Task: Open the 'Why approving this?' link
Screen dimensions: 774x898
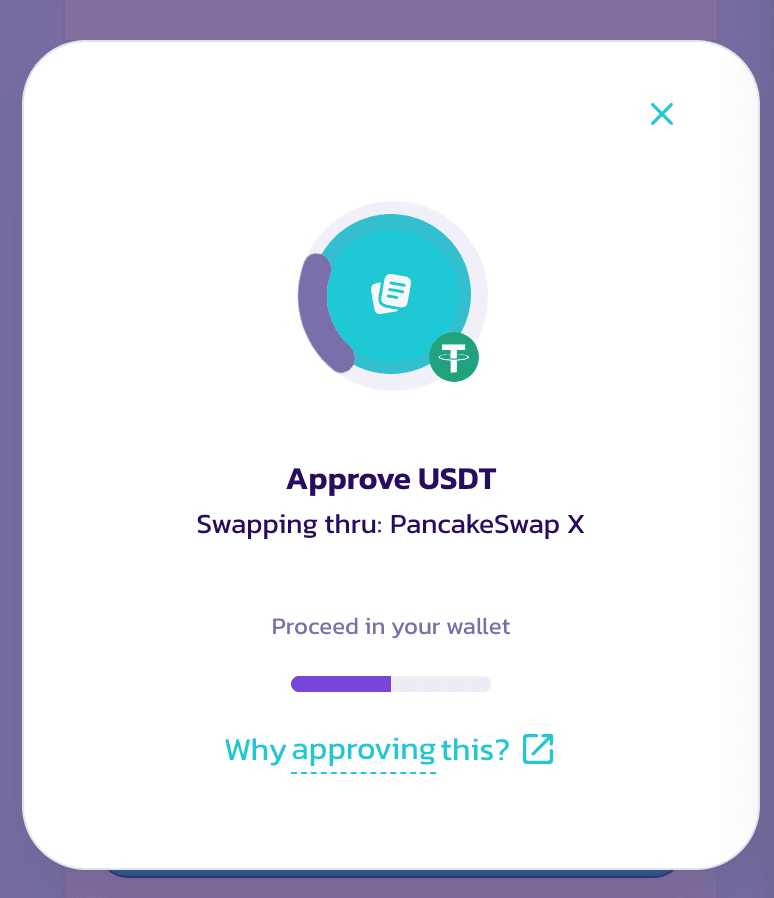Action: click(389, 749)
